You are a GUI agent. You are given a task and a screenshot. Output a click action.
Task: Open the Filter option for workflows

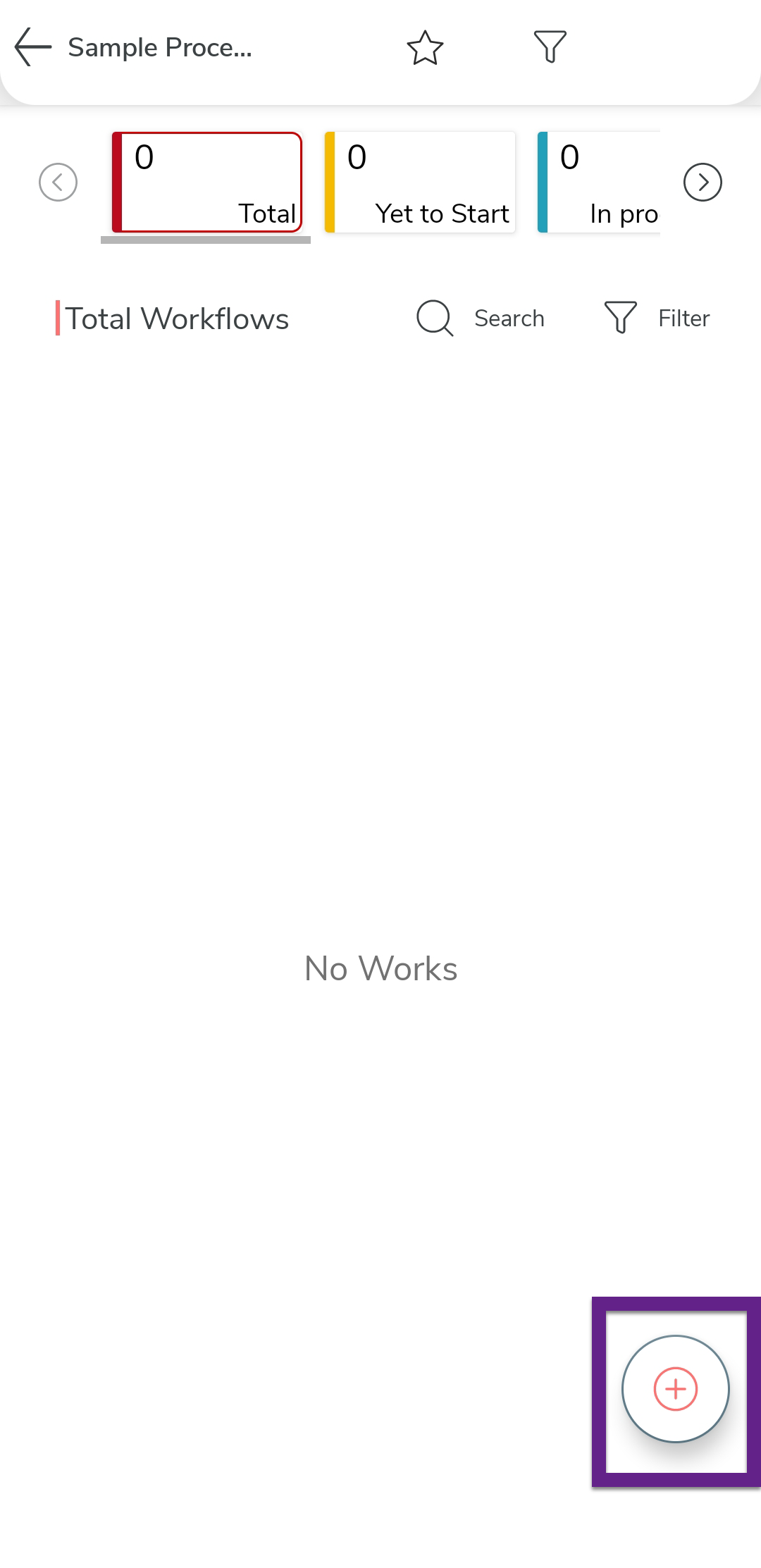tap(657, 319)
